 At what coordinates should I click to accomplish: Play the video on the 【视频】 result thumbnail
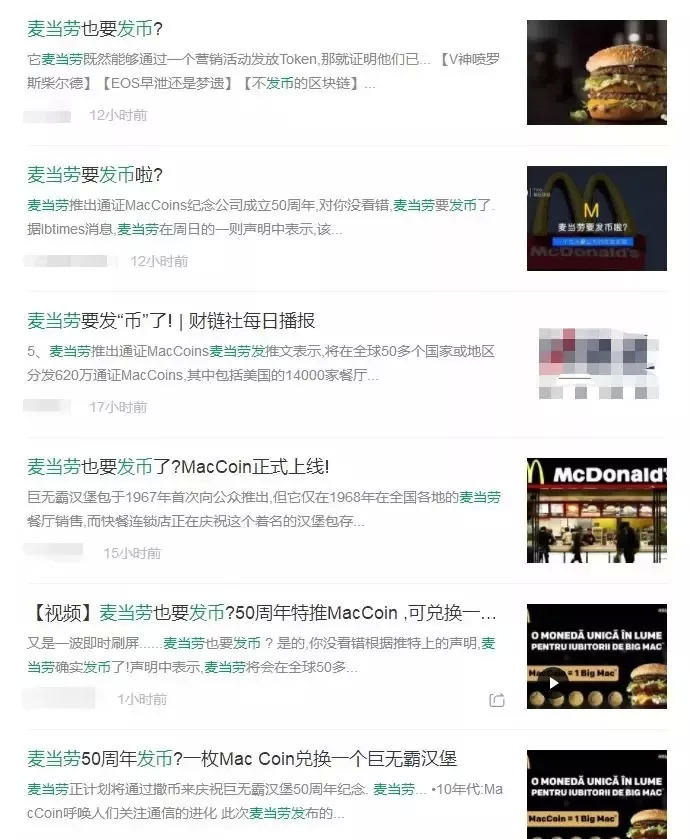click(553, 683)
